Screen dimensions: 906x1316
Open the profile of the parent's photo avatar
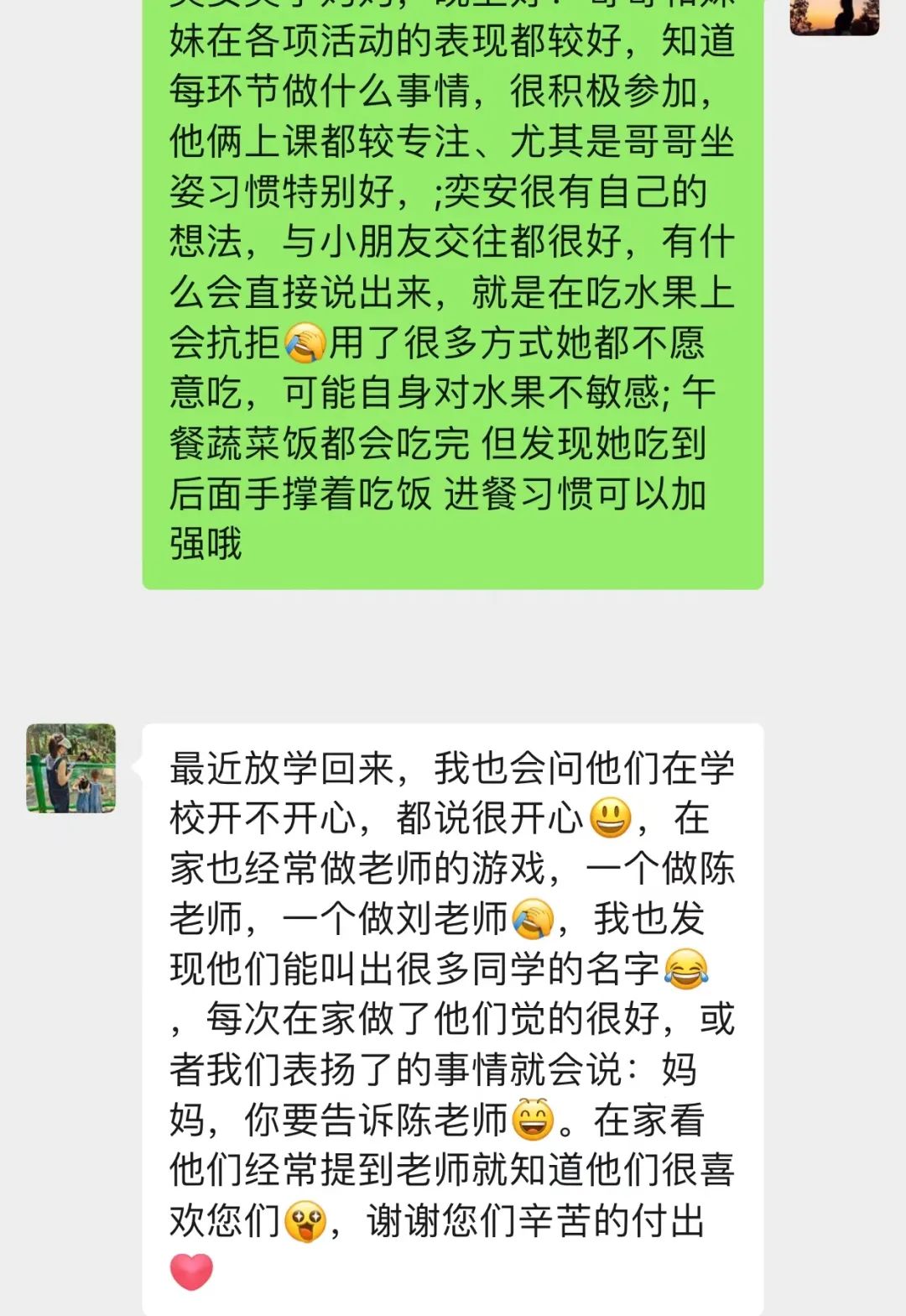[x=71, y=768]
